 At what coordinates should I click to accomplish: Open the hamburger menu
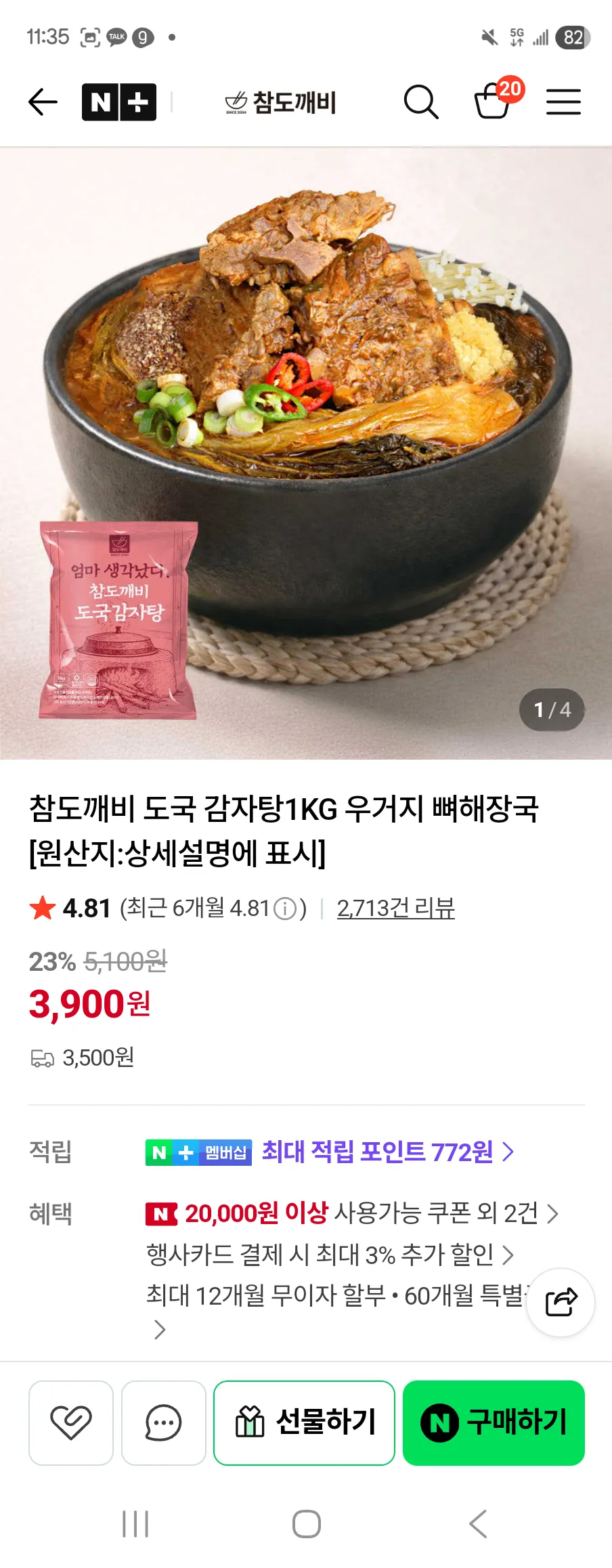pyautogui.click(x=563, y=102)
